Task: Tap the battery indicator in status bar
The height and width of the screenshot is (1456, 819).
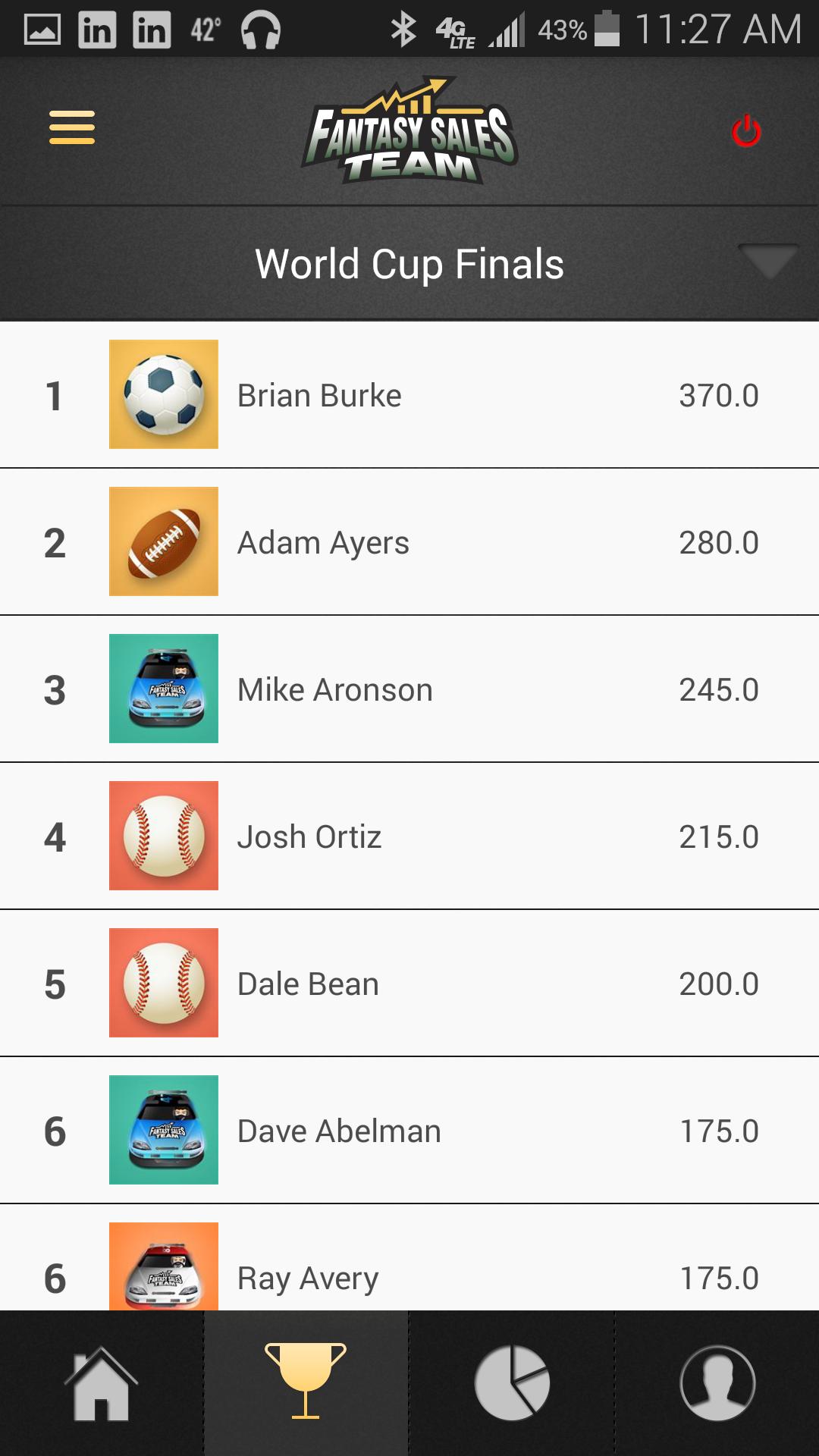Action: 607,29
